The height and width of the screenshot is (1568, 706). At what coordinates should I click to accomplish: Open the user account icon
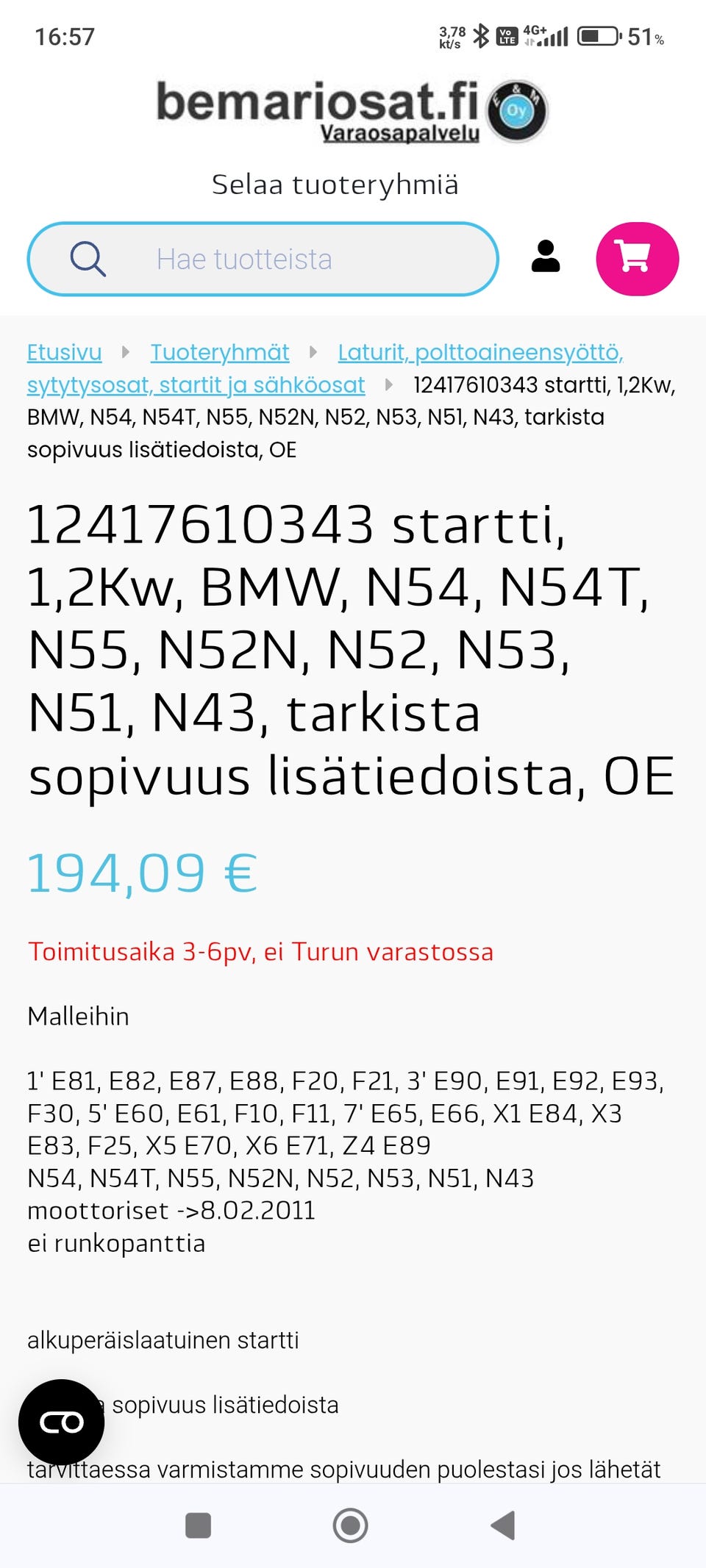point(546,257)
